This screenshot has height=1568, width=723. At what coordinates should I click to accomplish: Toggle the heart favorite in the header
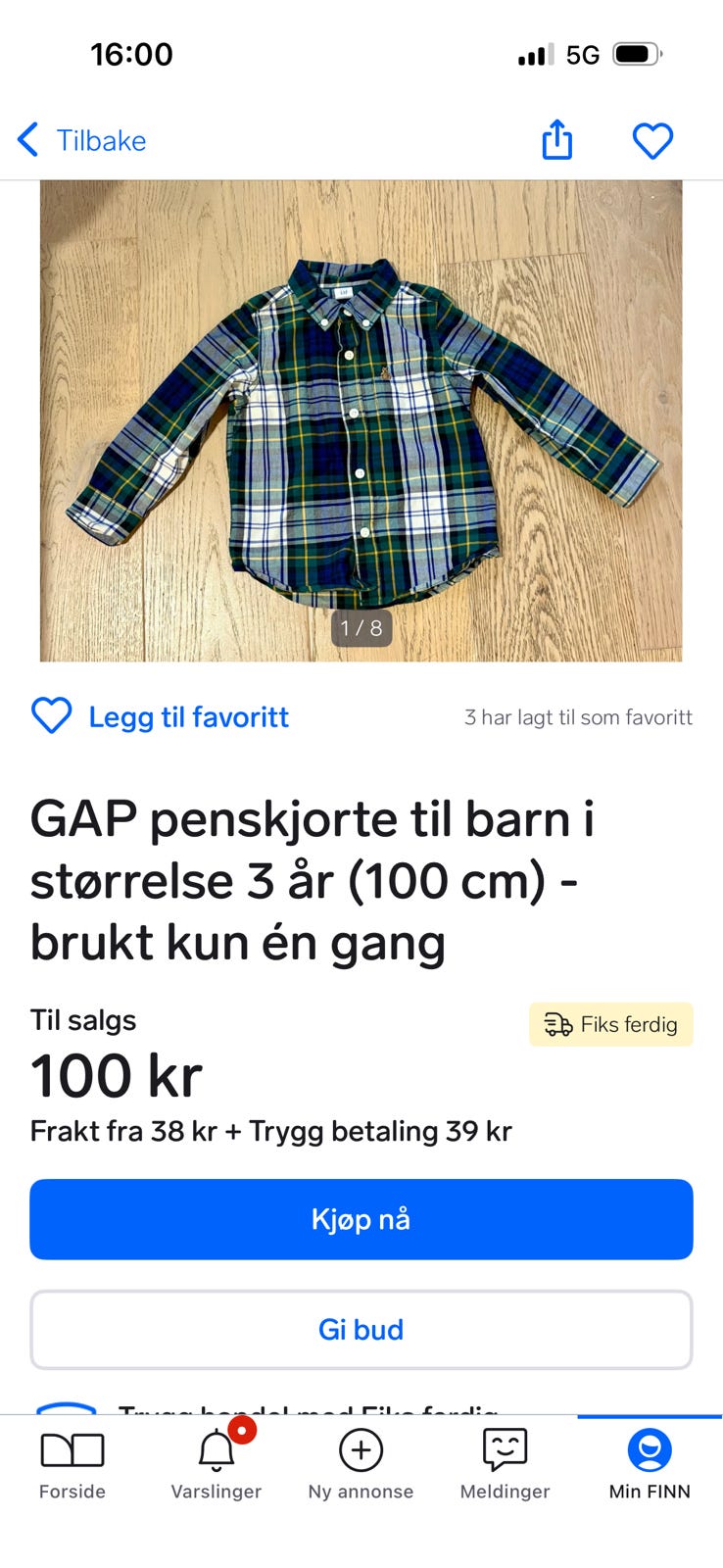[652, 139]
